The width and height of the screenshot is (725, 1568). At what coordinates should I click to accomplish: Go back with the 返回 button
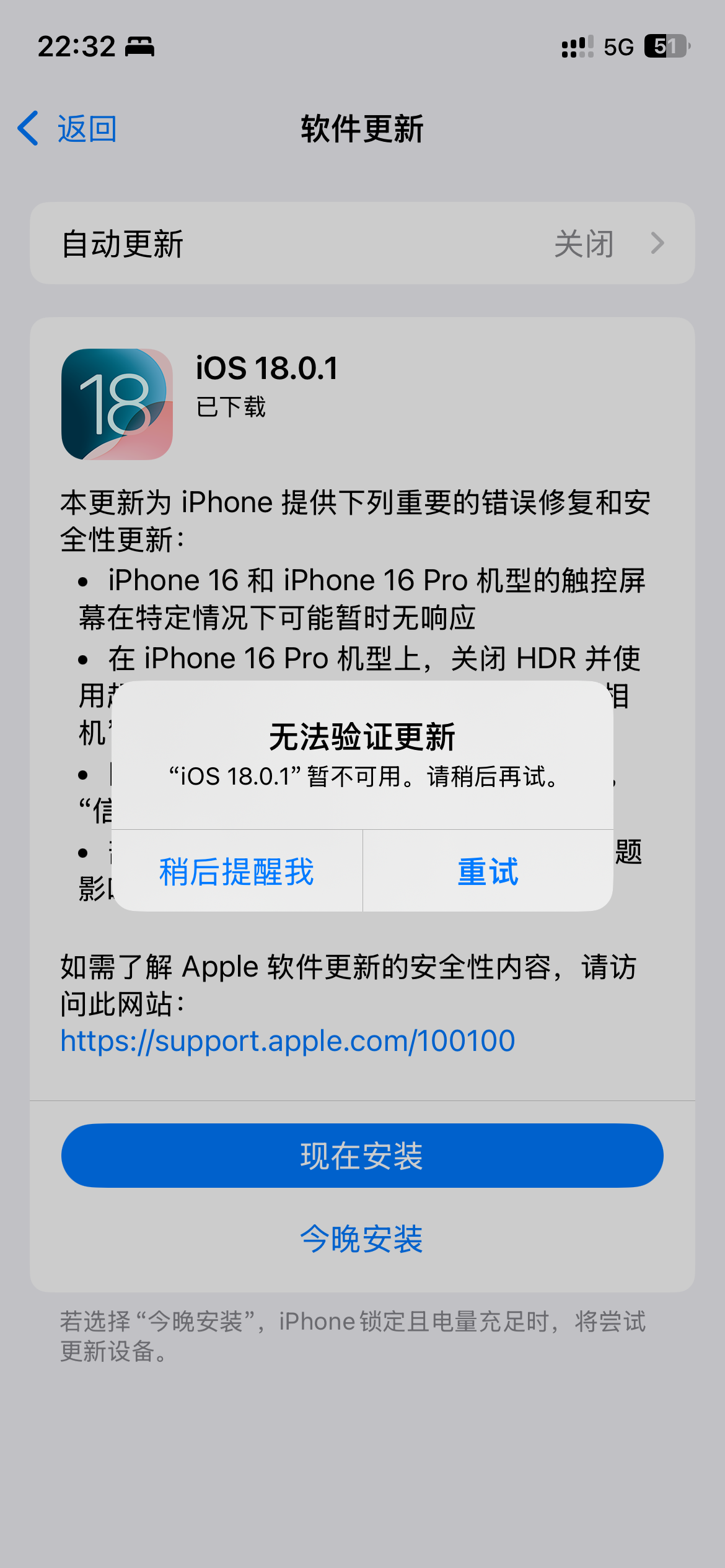[x=68, y=129]
